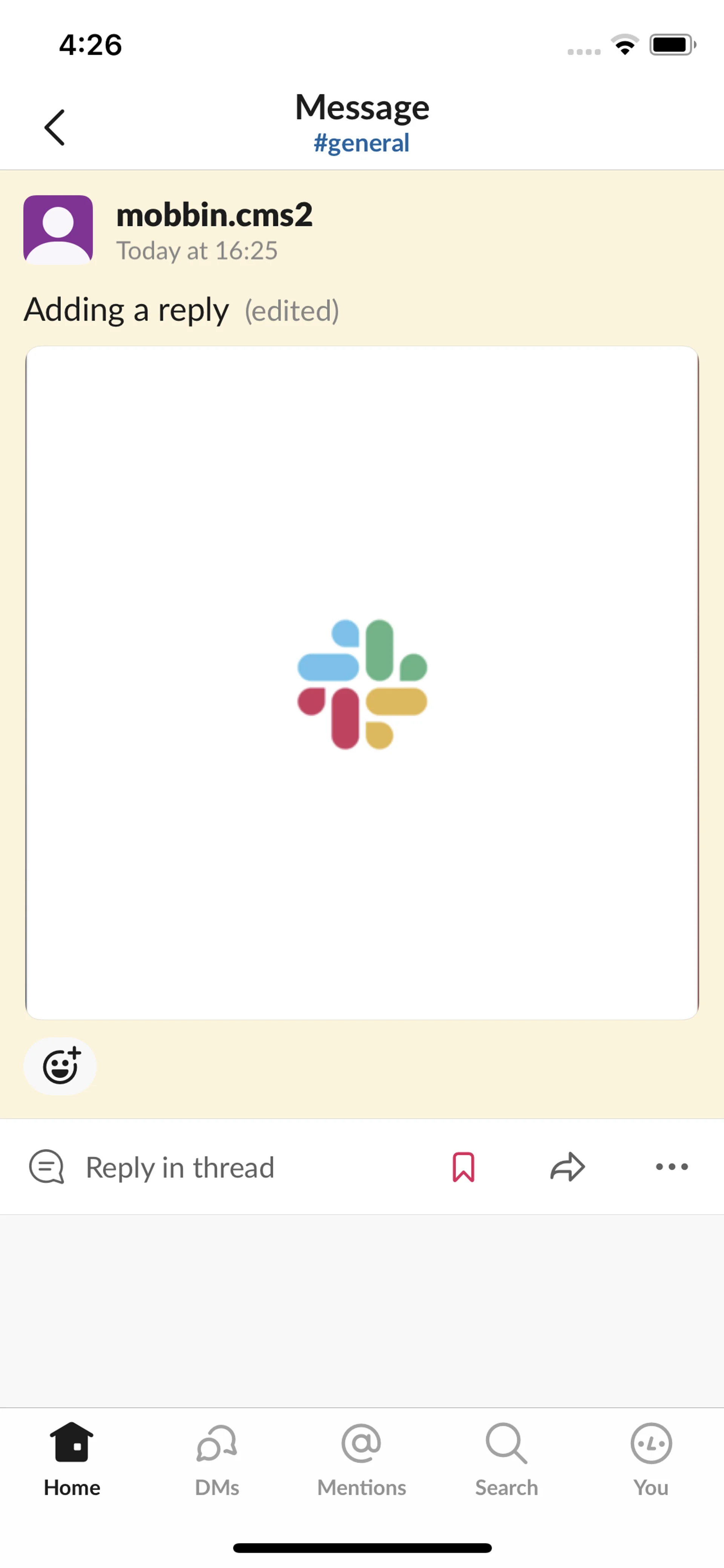
Task: Open the #general channel link
Action: (361, 143)
